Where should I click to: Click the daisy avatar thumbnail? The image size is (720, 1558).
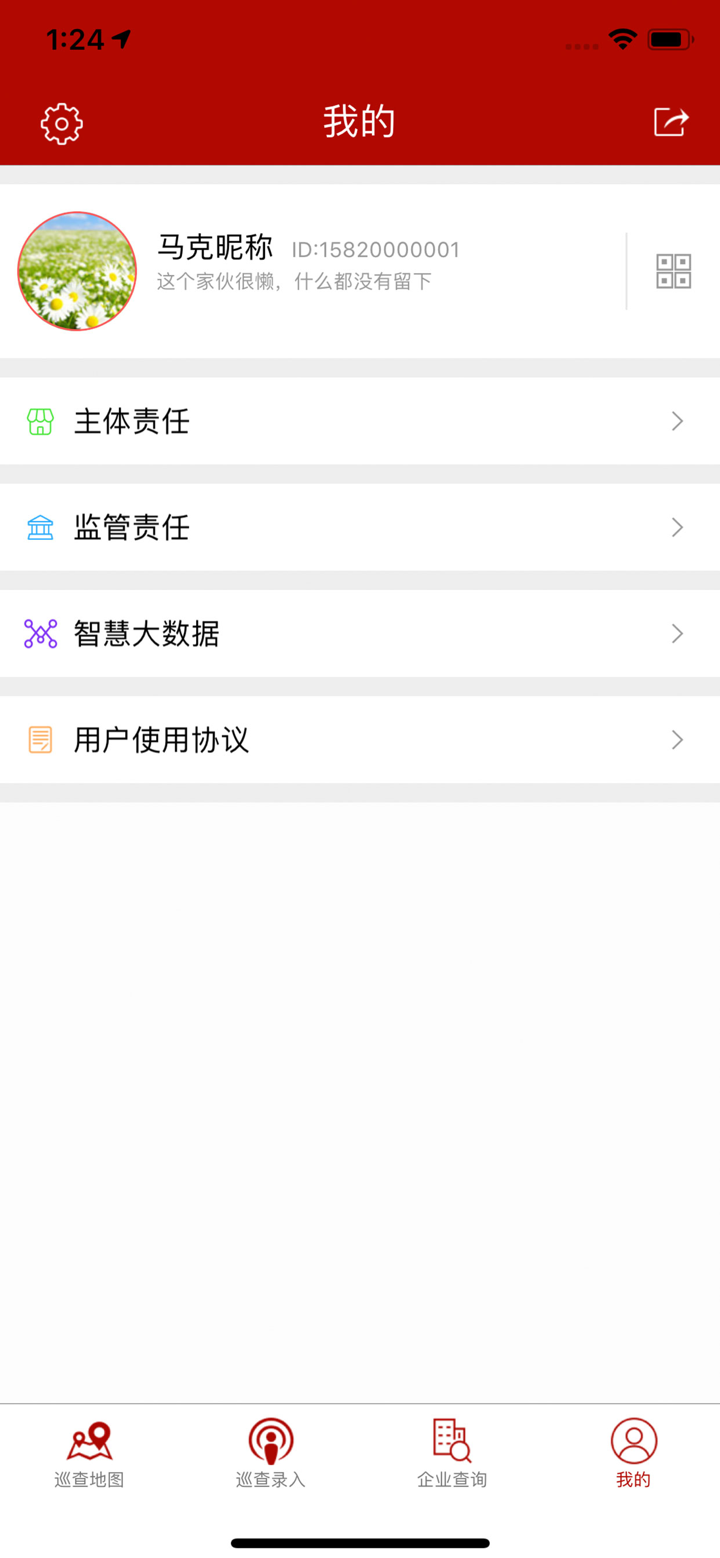(x=77, y=270)
